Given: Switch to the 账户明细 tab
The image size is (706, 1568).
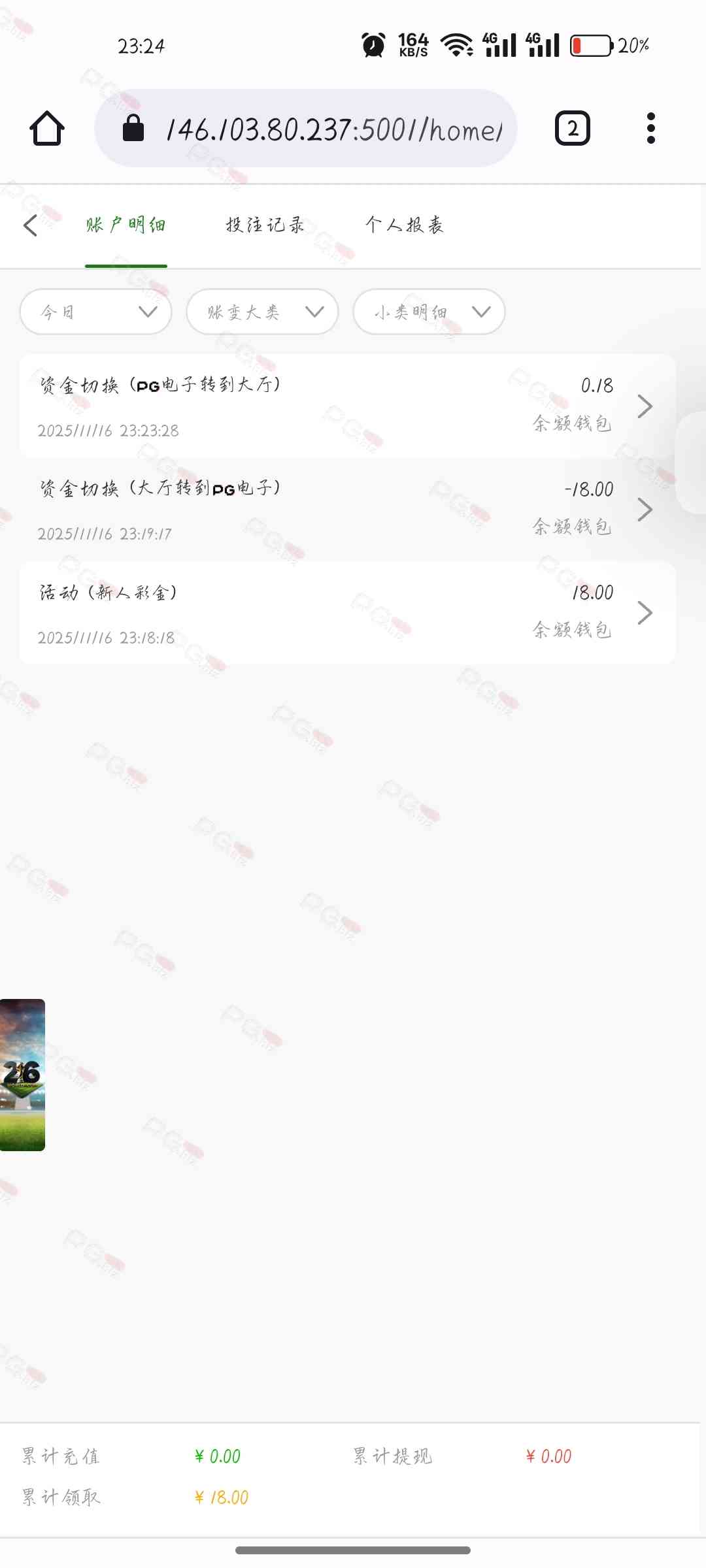Looking at the screenshot, I should pyautogui.click(x=126, y=225).
